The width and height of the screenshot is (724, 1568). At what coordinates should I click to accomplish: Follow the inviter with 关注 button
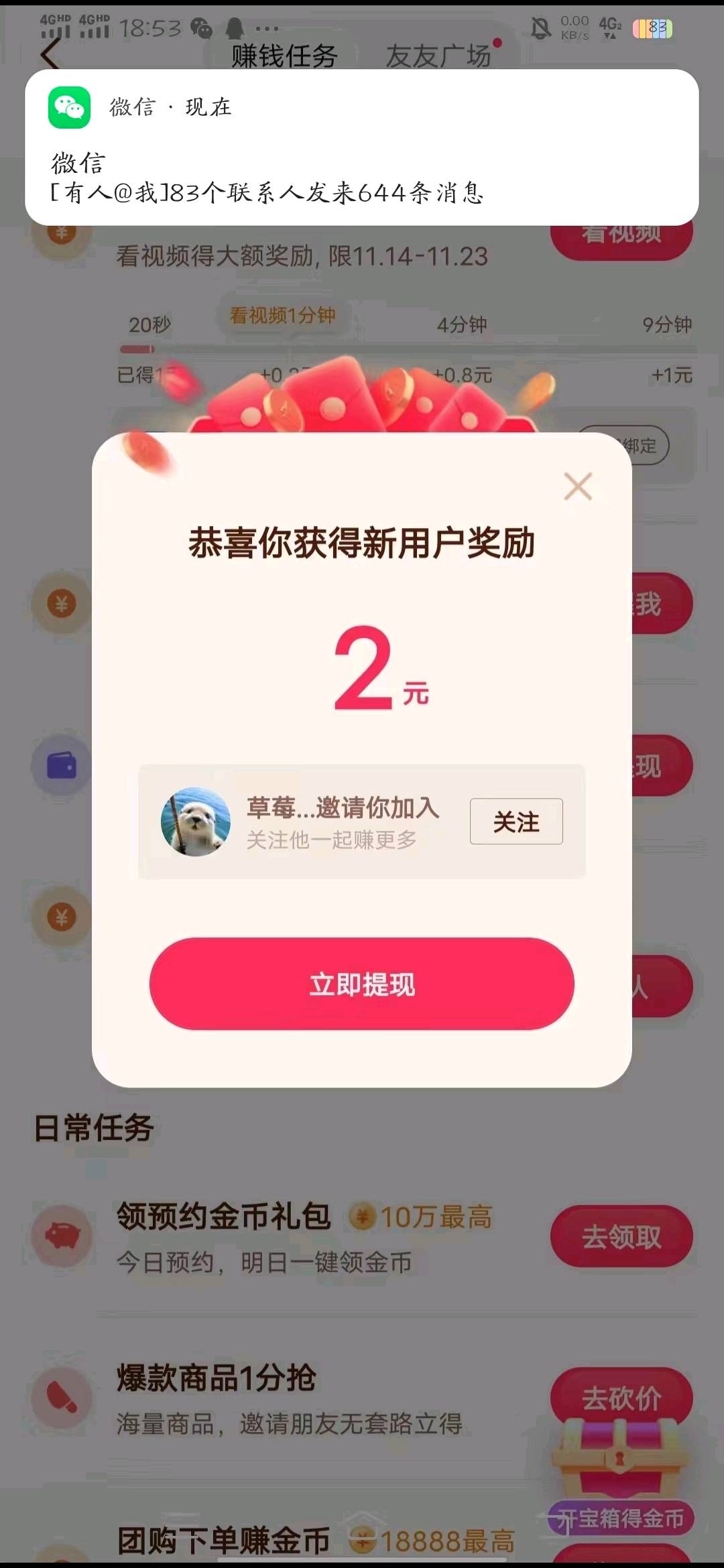[x=516, y=822]
